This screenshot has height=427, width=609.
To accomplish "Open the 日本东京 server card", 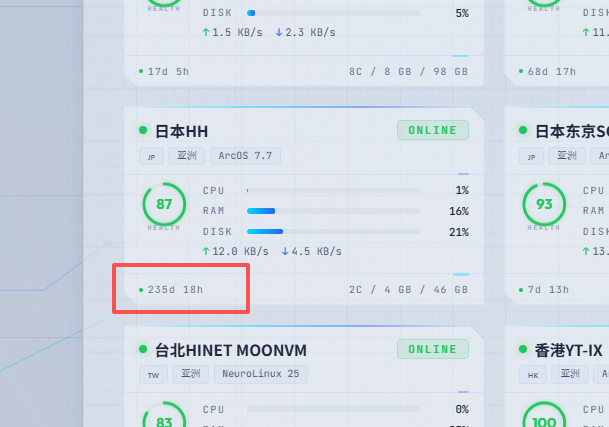I will click(570, 131).
